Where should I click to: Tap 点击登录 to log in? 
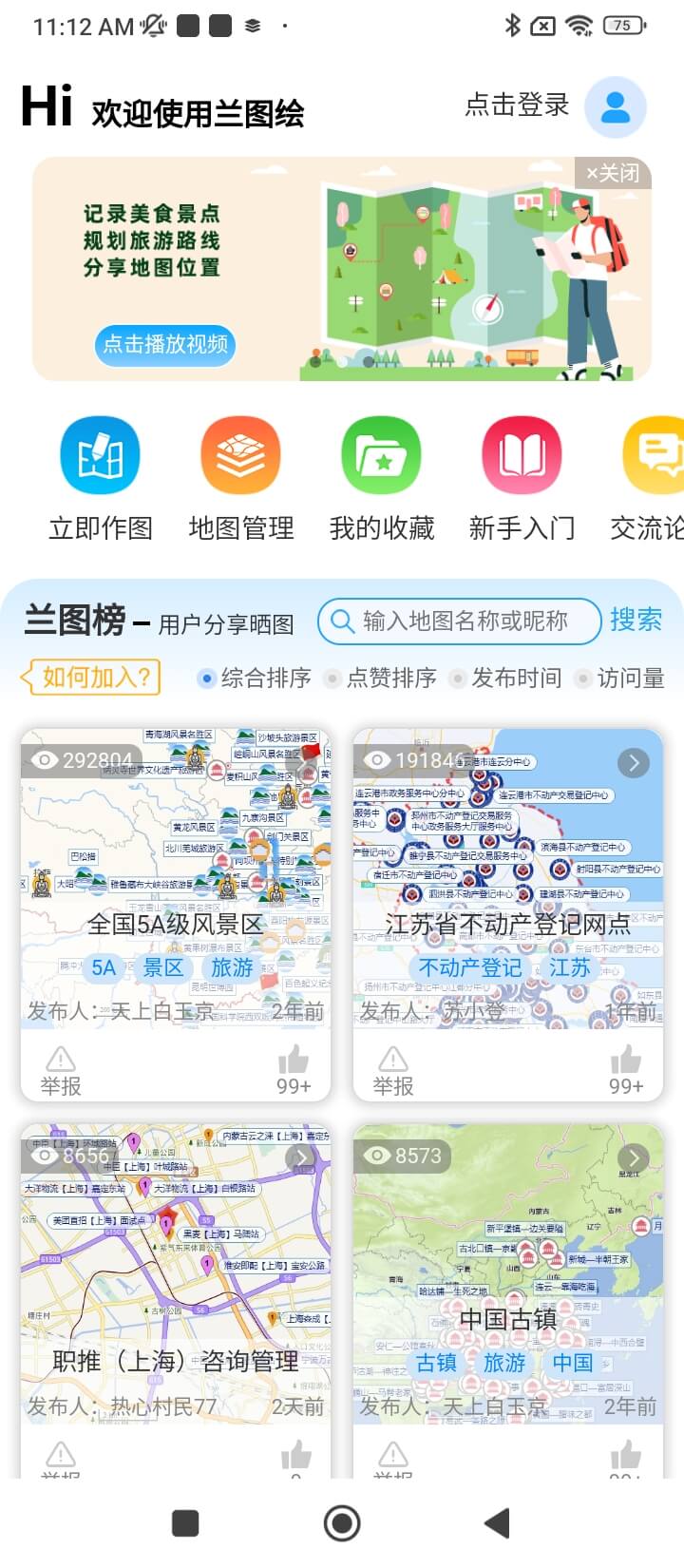pyautogui.click(x=517, y=105)
